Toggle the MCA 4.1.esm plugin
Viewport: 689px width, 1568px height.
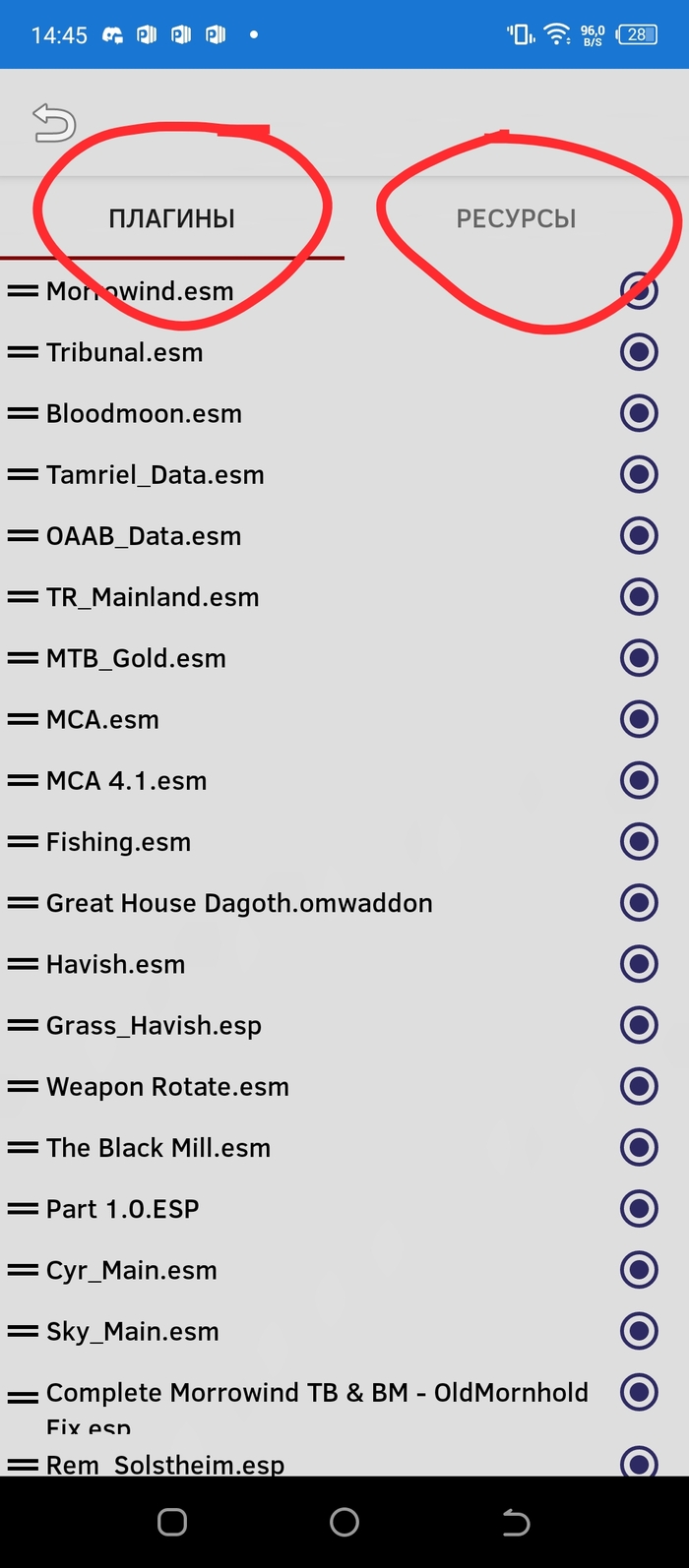point(639,780)
